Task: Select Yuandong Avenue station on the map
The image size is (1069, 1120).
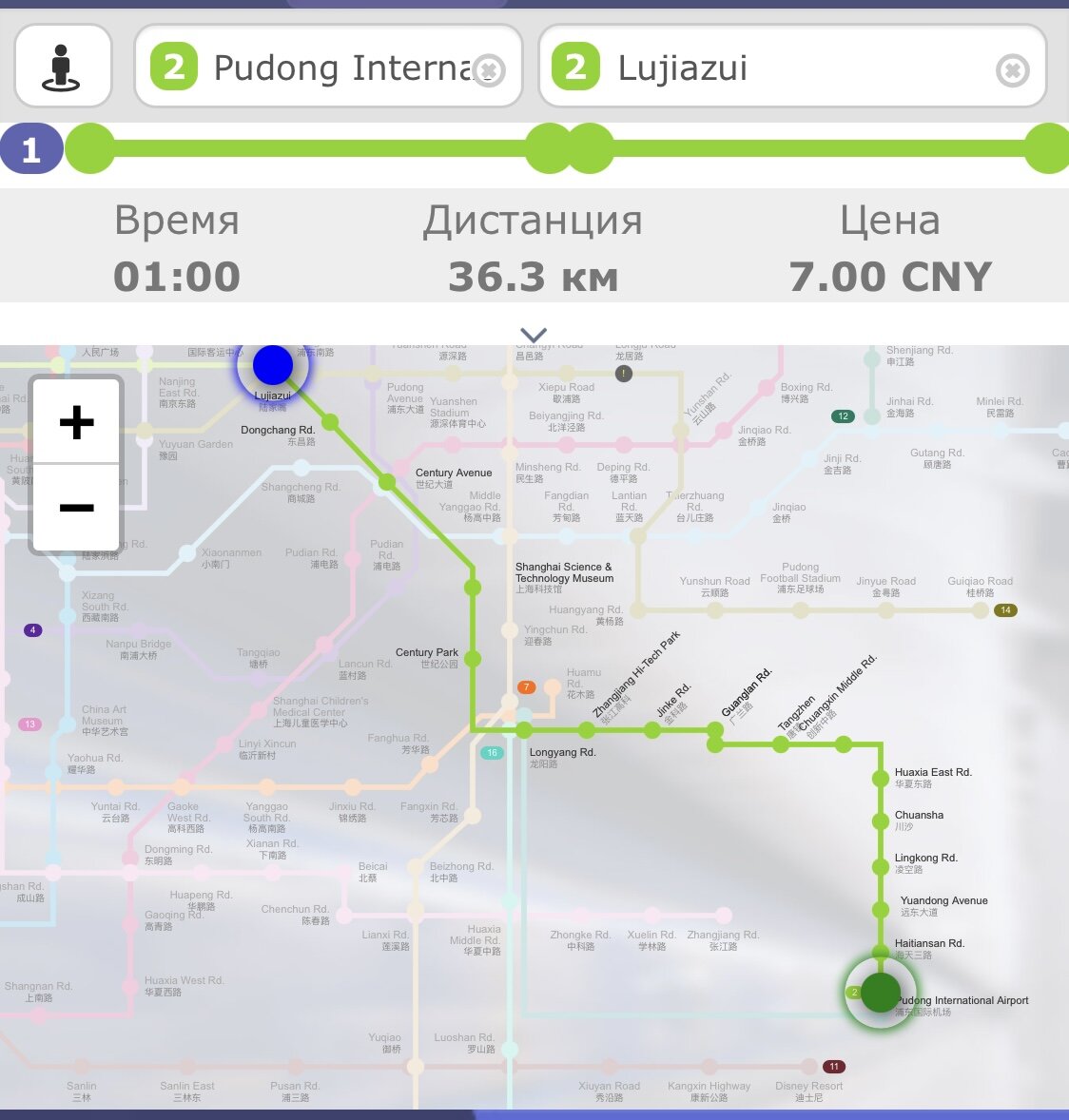Action: (x=881, y=910)
